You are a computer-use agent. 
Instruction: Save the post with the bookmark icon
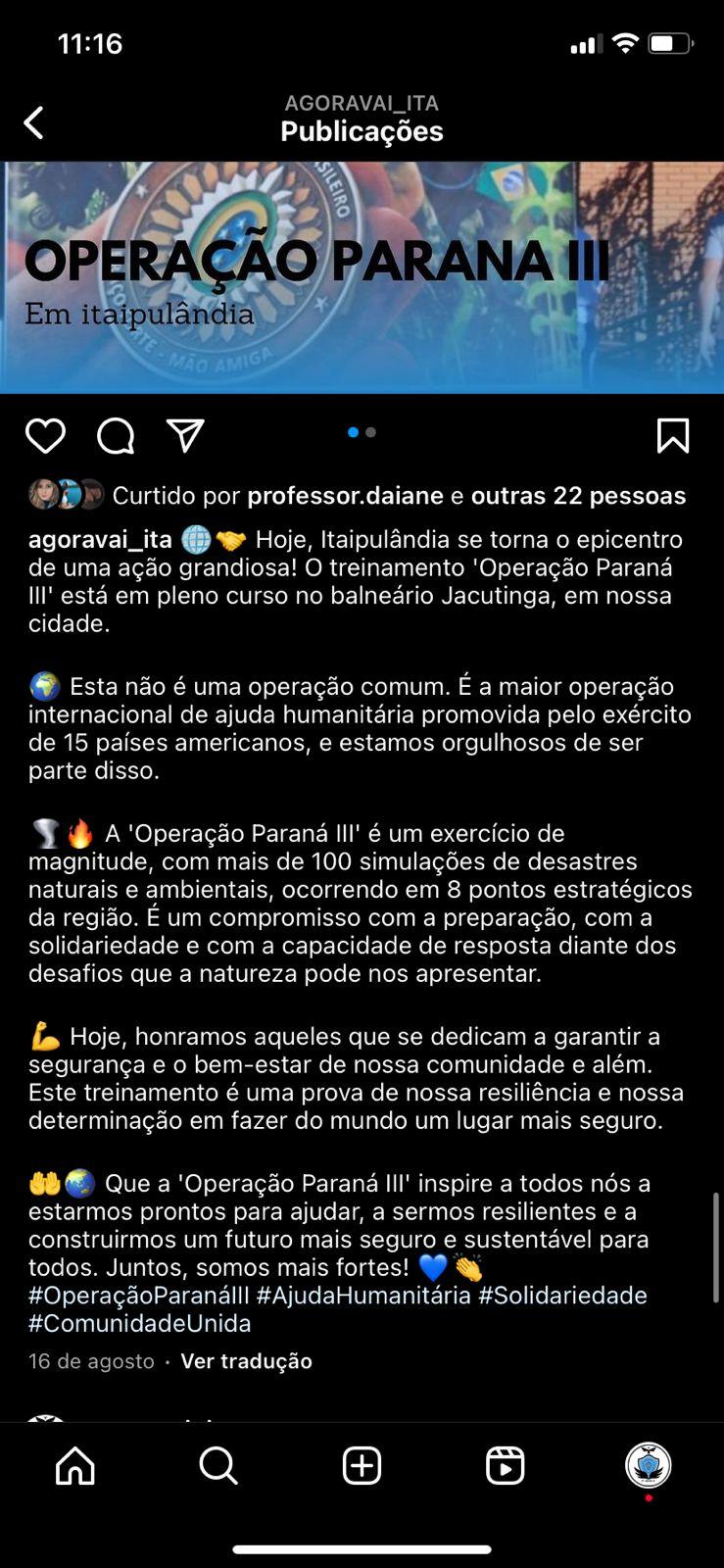coord(673,436)
